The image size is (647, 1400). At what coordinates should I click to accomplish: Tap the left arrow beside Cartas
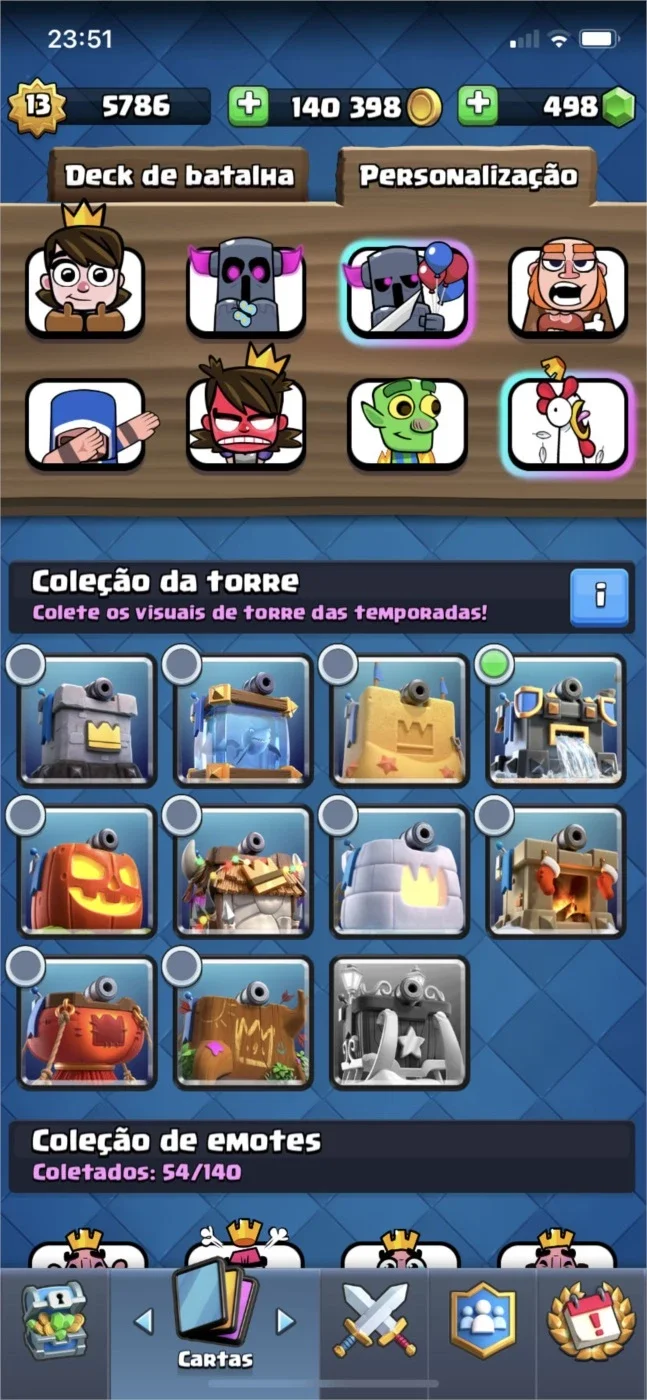[144, 1321]
